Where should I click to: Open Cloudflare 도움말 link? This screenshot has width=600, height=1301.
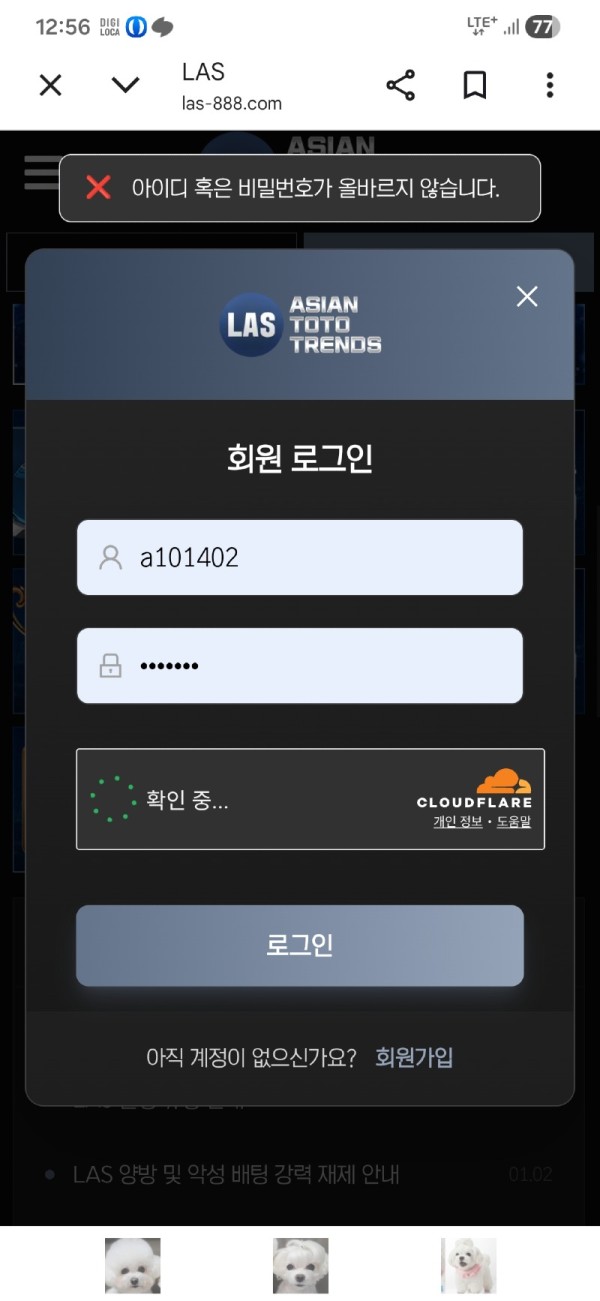[x=514, y=822]
